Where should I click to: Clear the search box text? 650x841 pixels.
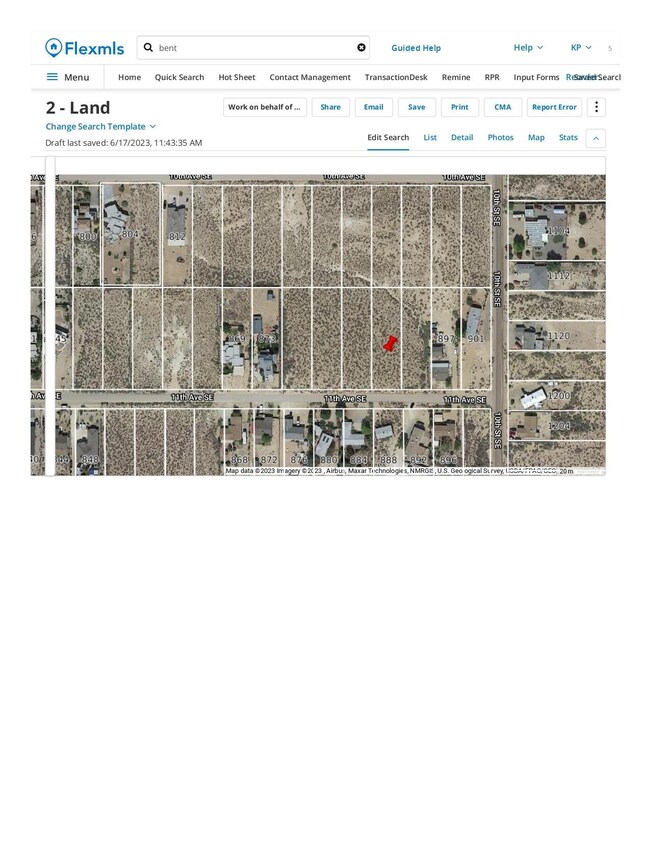[361, 47]
